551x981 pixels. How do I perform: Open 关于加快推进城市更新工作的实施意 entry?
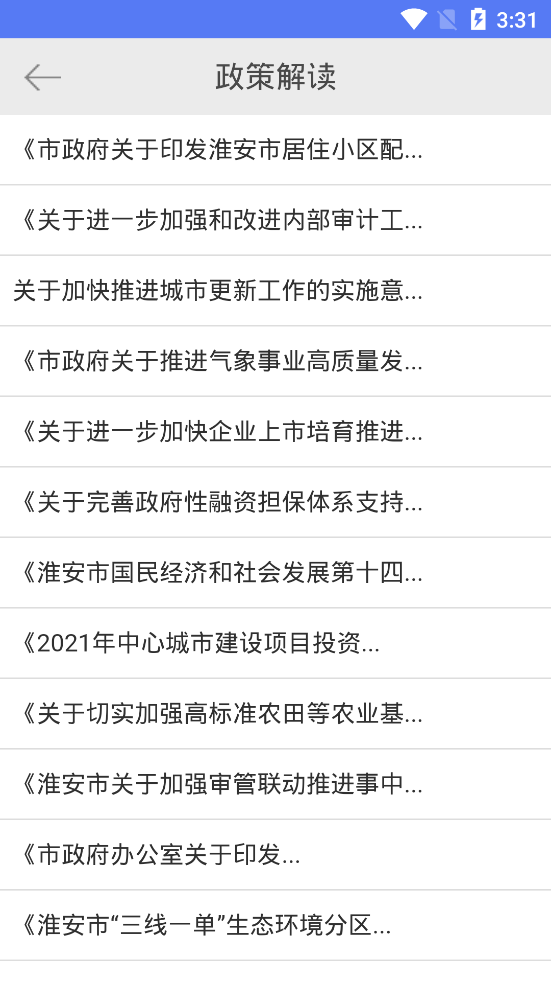[x=275, y=291]
